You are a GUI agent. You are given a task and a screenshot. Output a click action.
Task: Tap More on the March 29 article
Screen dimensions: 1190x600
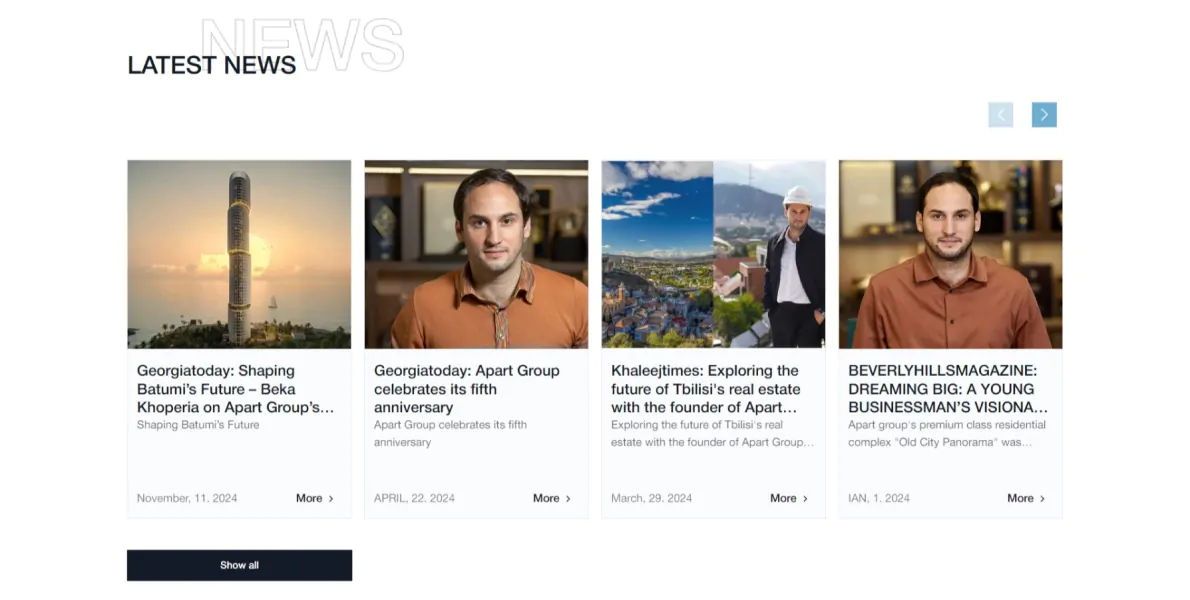[x=788, y=498]
